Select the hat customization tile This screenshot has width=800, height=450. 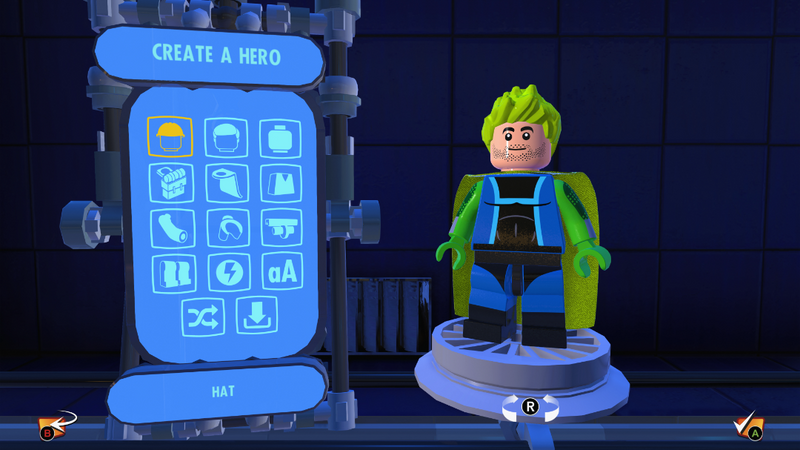click(169, 137)
